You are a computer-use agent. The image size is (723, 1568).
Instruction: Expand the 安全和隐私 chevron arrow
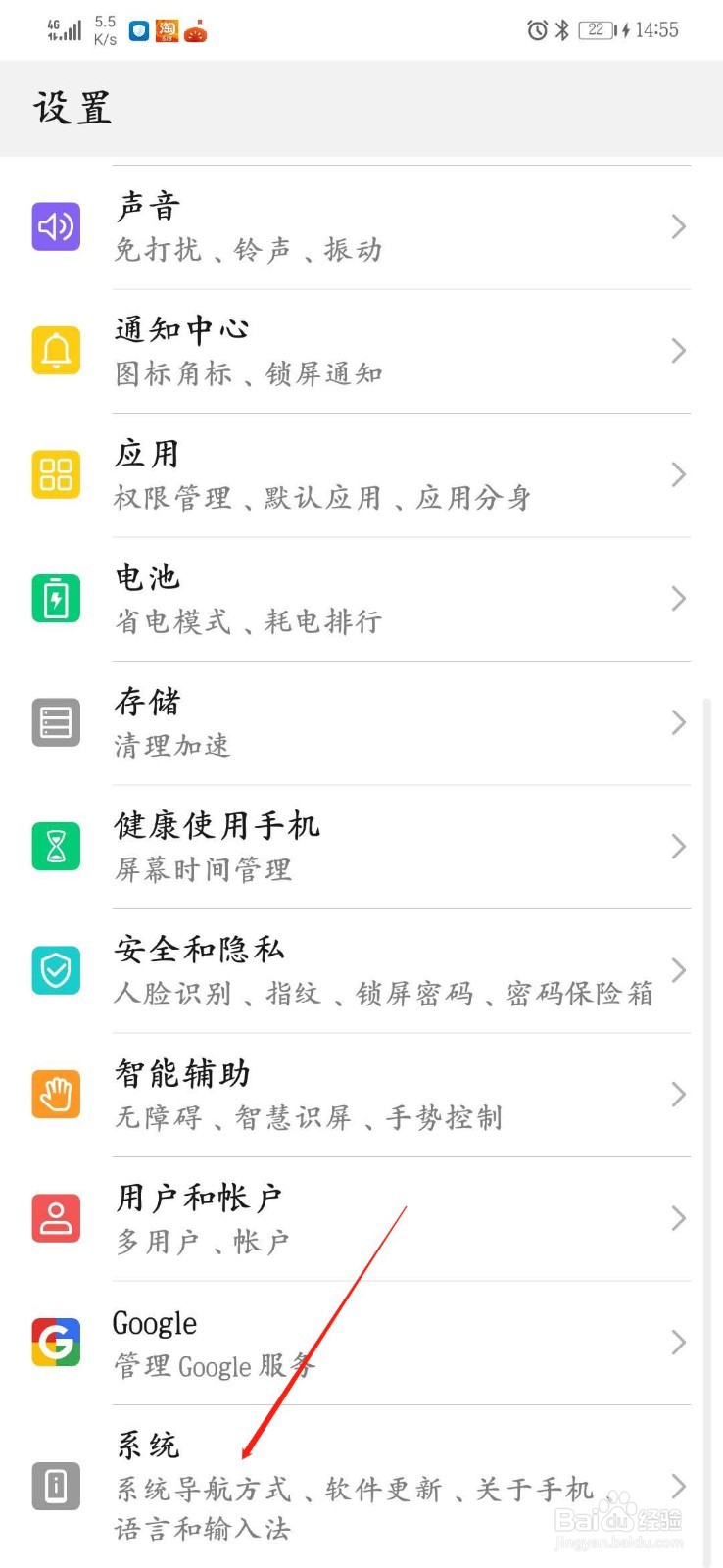tap(678, 970)
